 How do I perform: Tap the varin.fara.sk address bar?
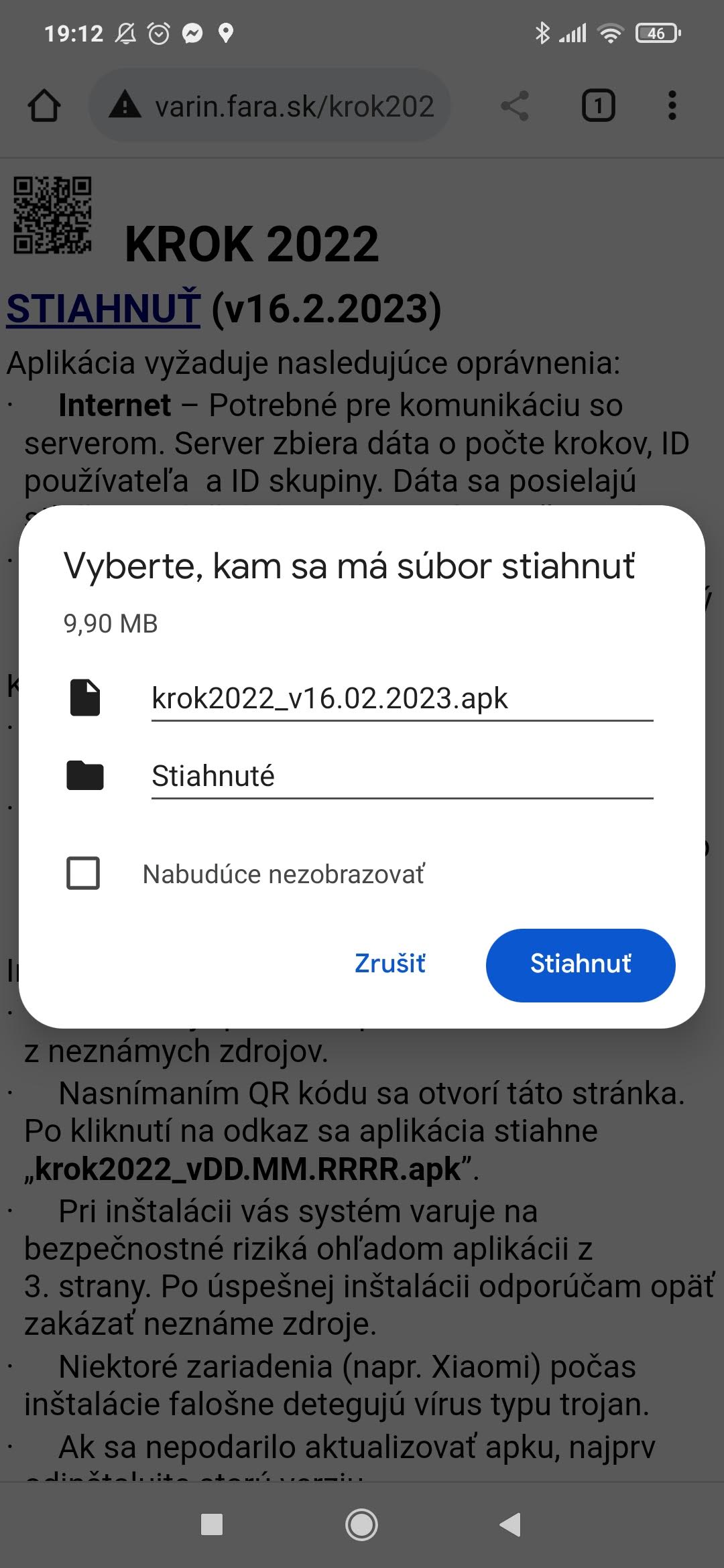(x=282, y=106)
